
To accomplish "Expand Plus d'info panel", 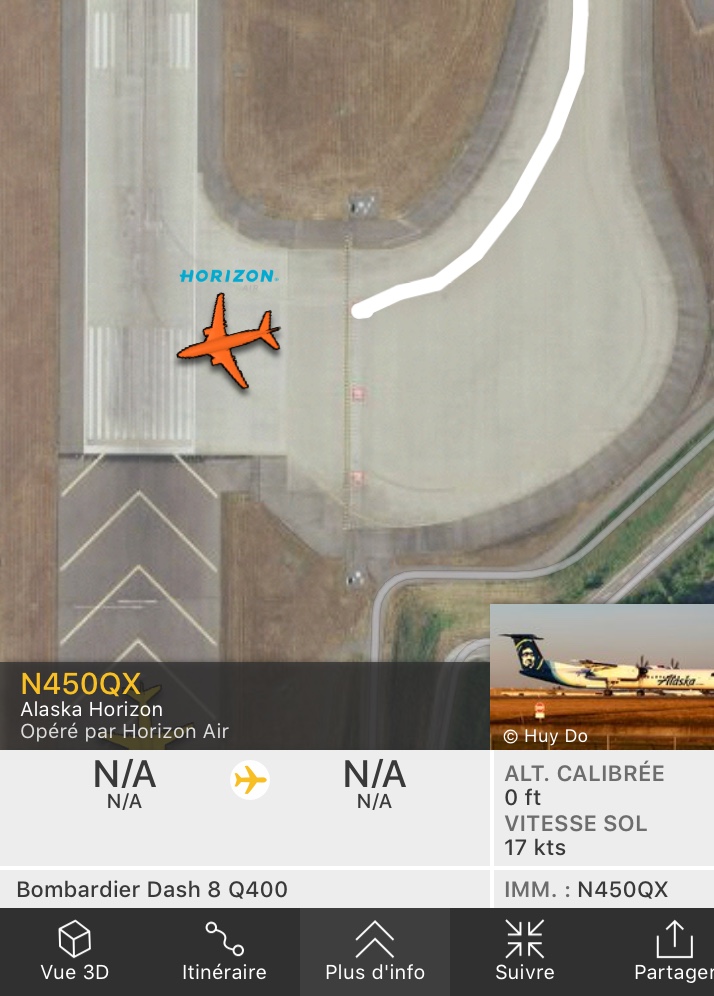I will 374,951.
